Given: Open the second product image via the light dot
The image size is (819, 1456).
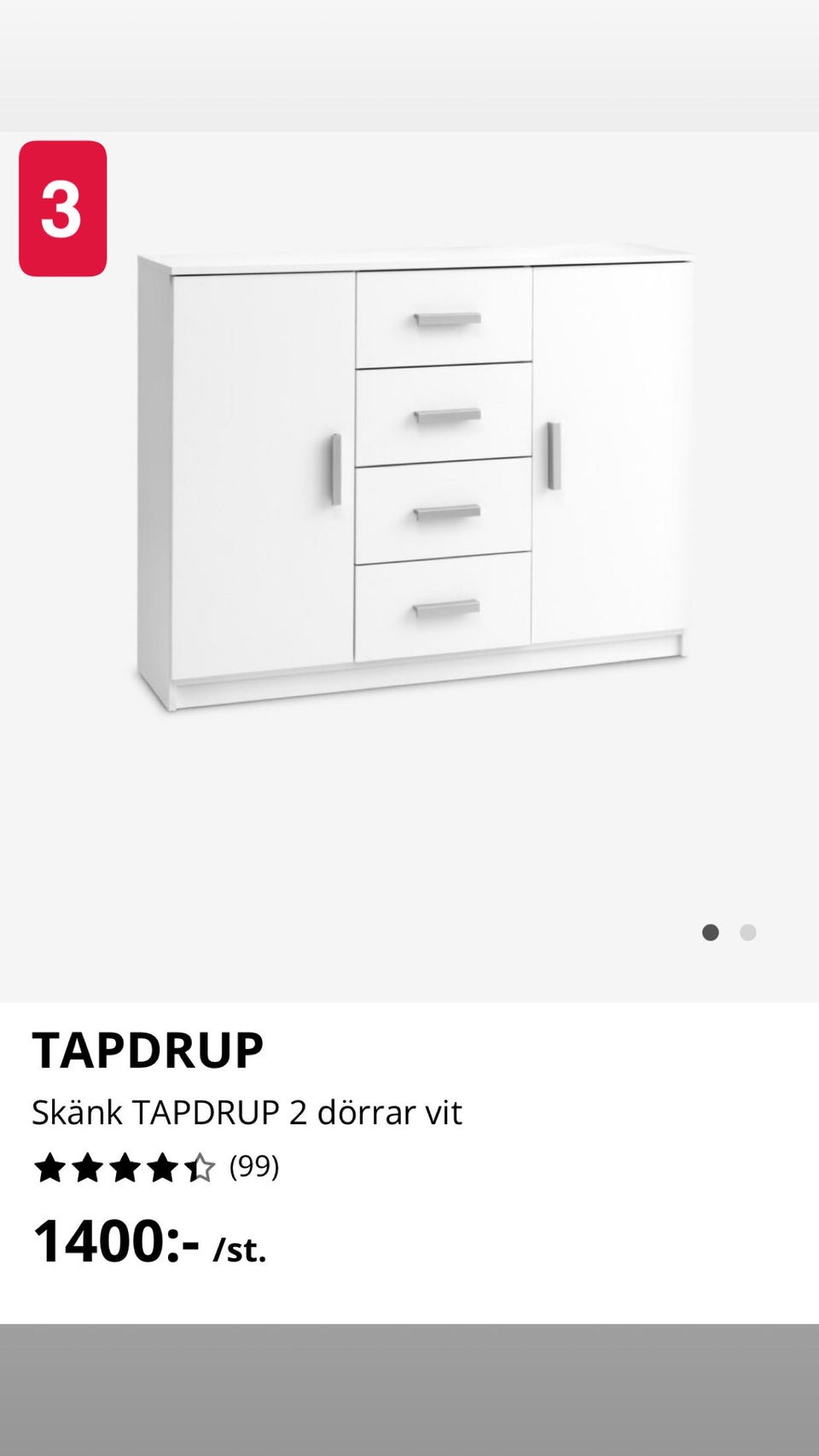Looking at the screenshot, I should tap(748, 932).
